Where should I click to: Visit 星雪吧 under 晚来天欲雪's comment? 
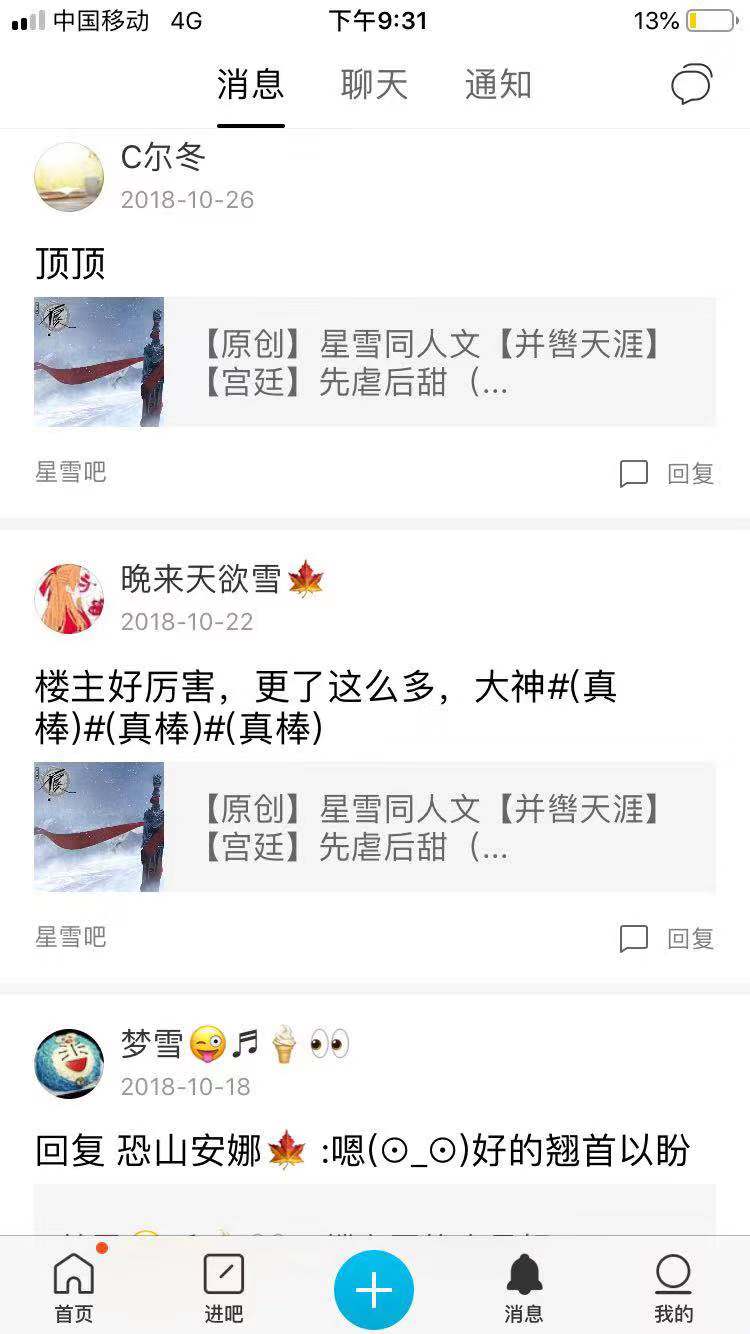click(x=70, y=937)
